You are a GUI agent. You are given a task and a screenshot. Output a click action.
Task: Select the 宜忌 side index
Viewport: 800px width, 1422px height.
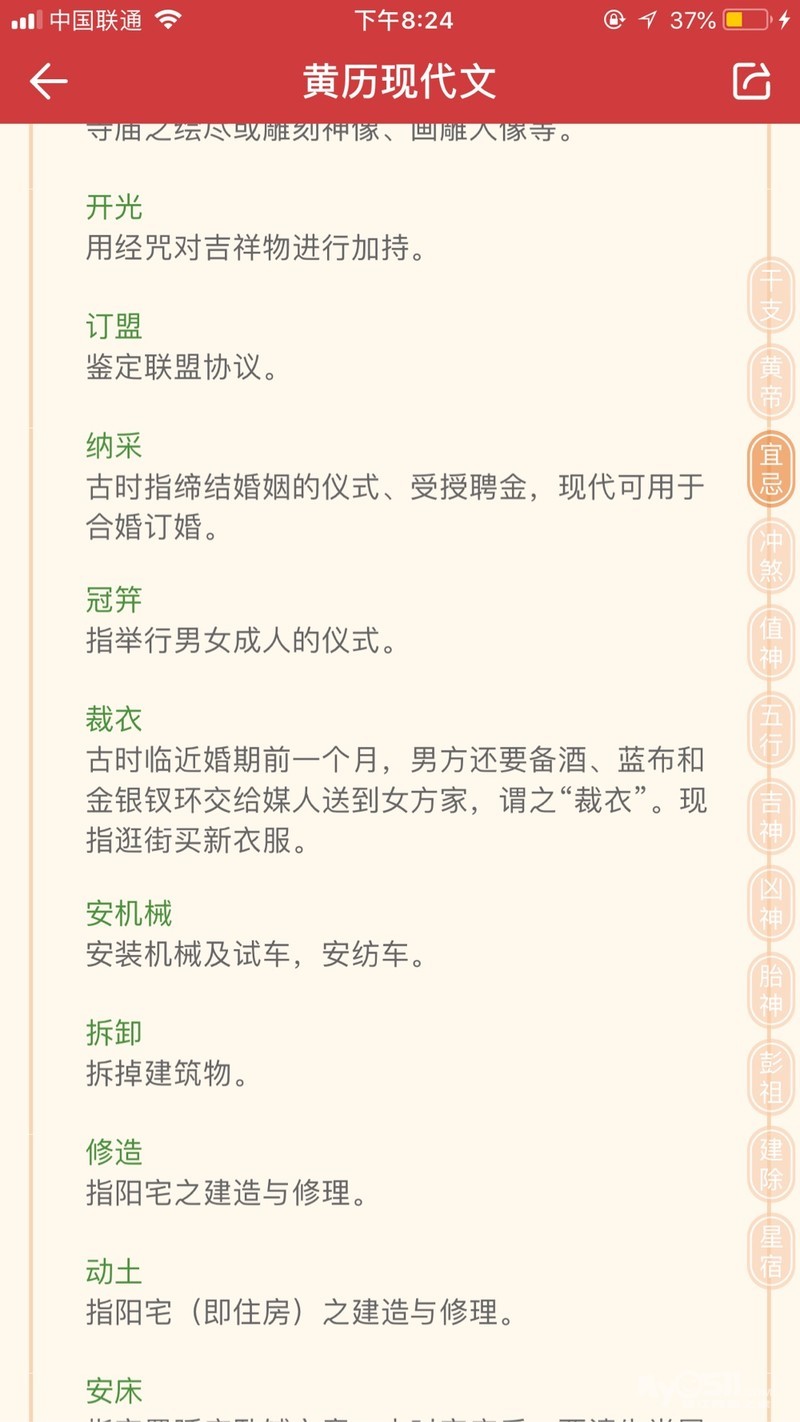point(771,469)
